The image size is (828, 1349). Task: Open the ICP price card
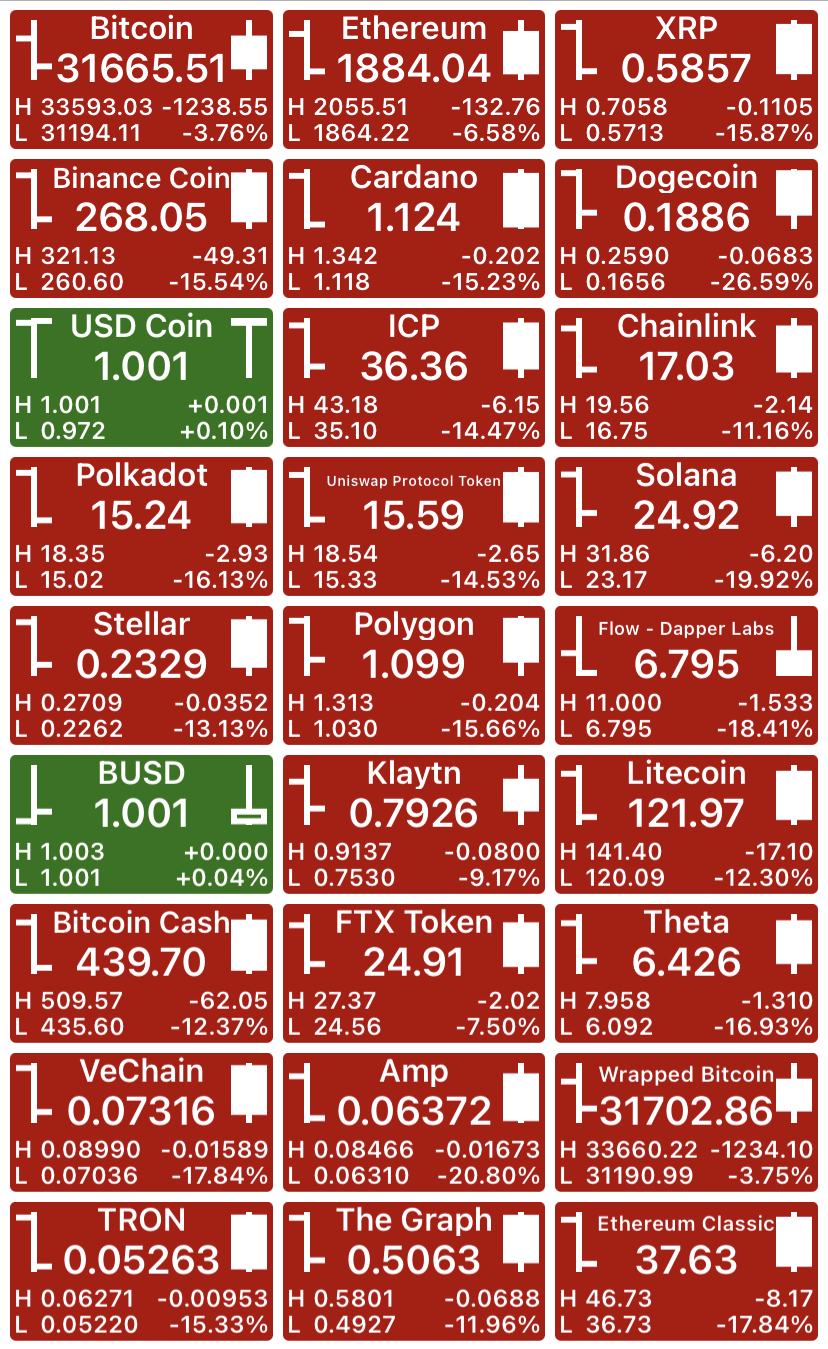(414, 378)
